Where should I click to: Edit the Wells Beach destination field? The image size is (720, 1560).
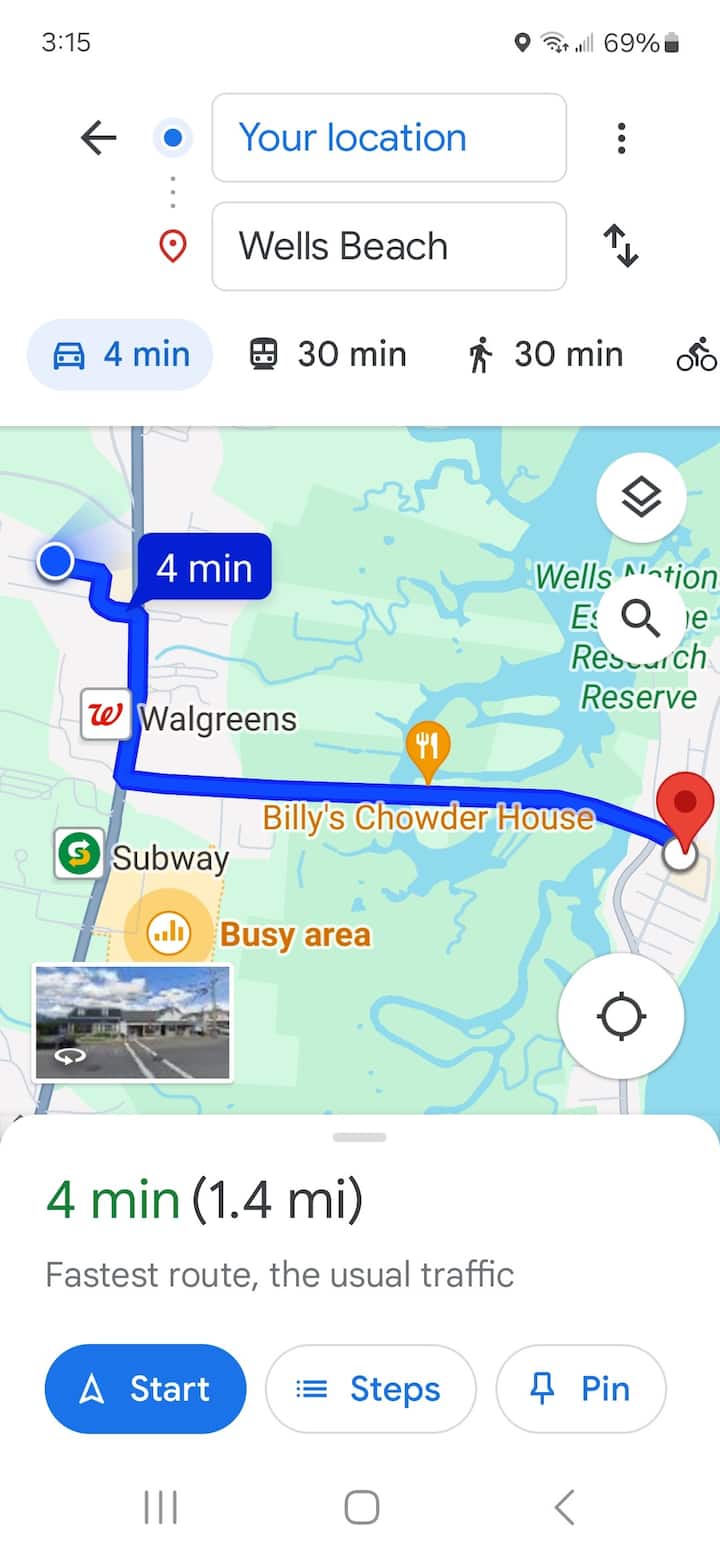[x=389, y=246]
